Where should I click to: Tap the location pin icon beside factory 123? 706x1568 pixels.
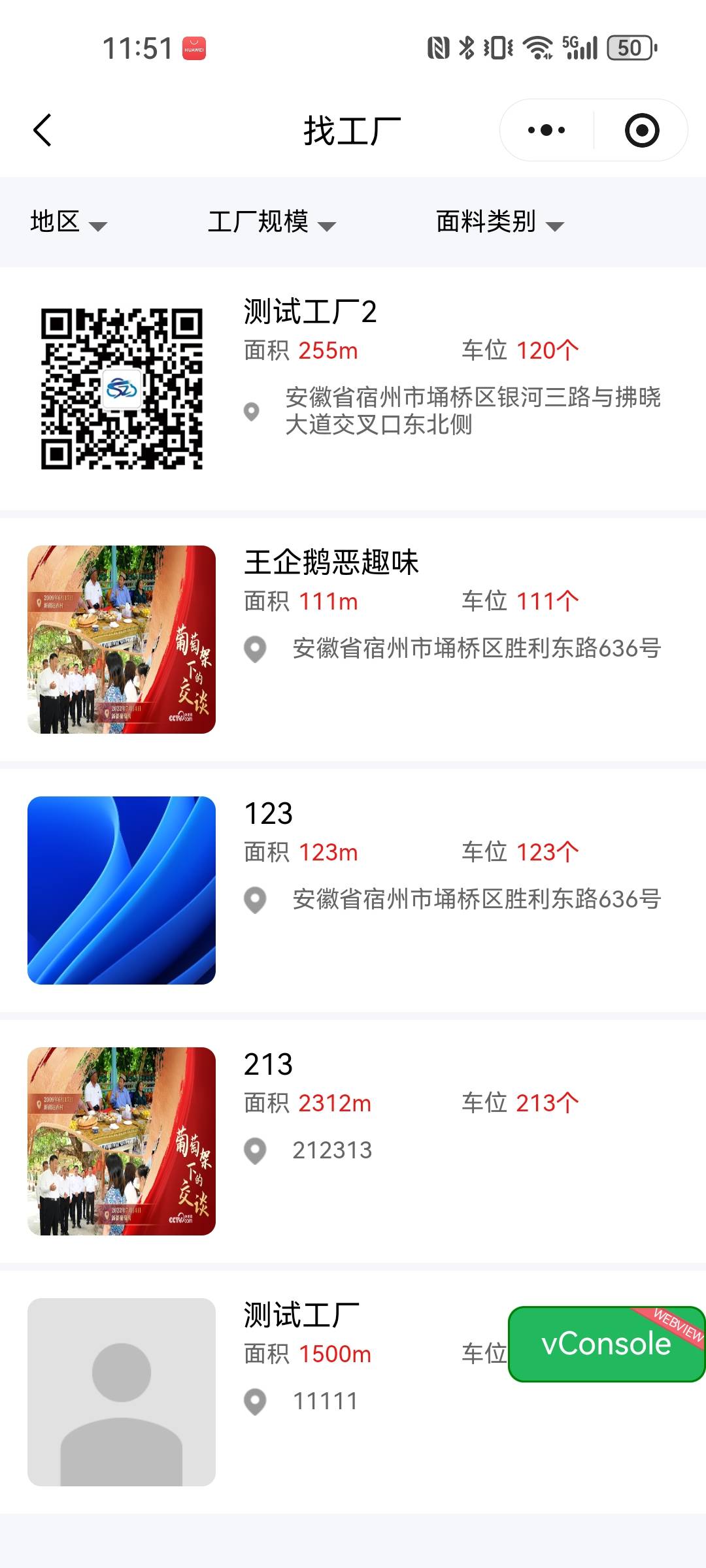pyautogui.click(x=254, y=900)
